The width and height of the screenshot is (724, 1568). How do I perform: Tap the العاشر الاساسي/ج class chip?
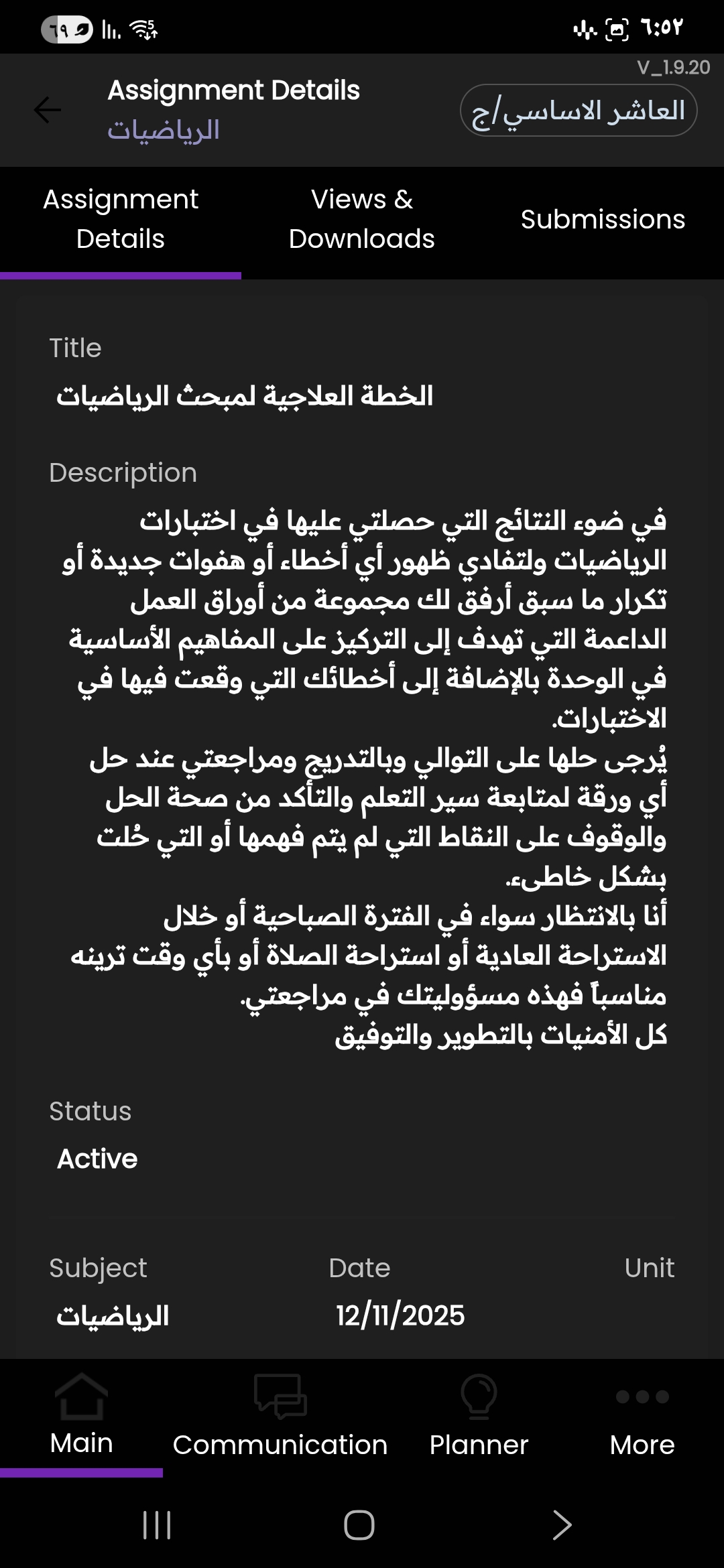(579, 111)
